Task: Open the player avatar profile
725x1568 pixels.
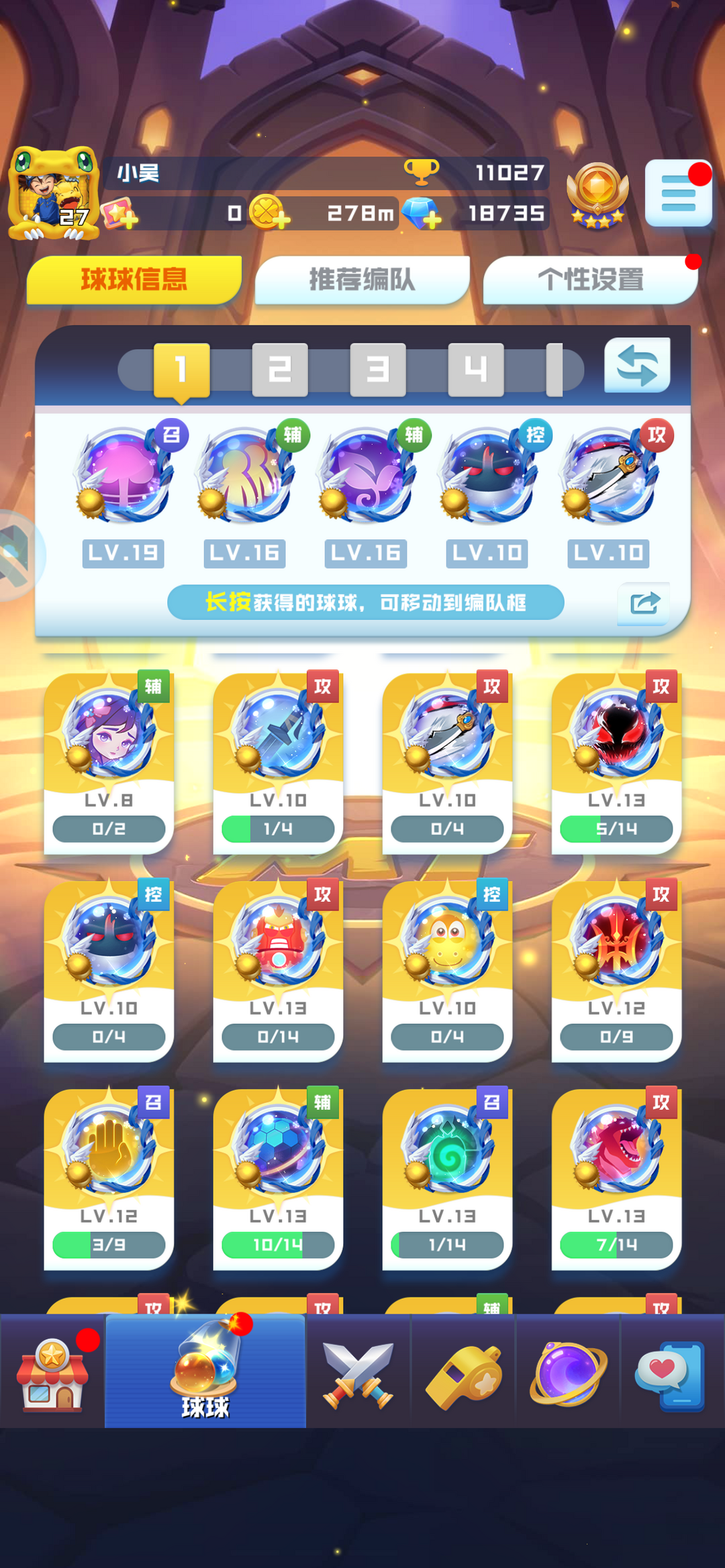Action: tap(52, 193)
